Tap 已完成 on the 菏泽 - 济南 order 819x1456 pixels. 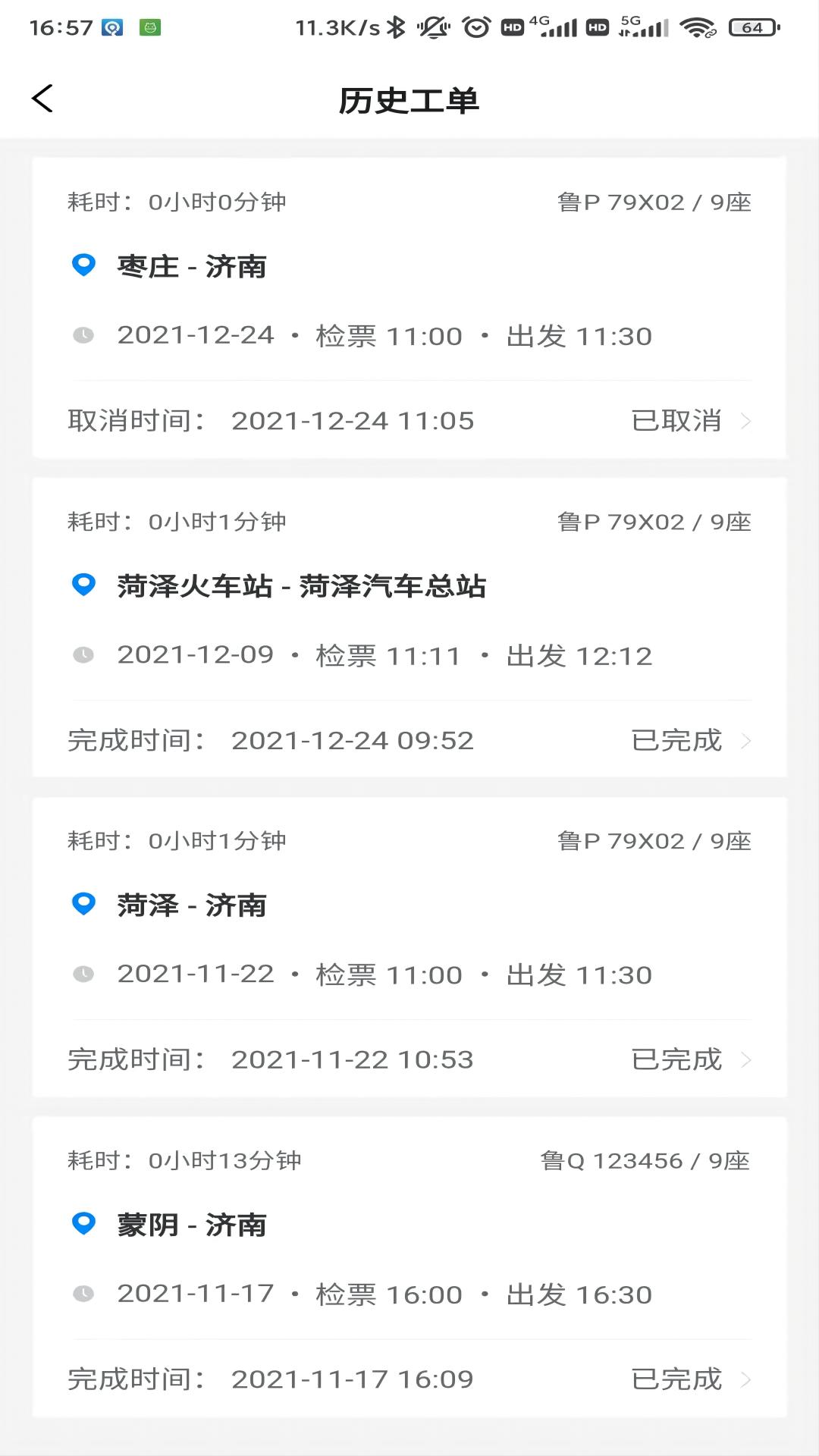676,1059
